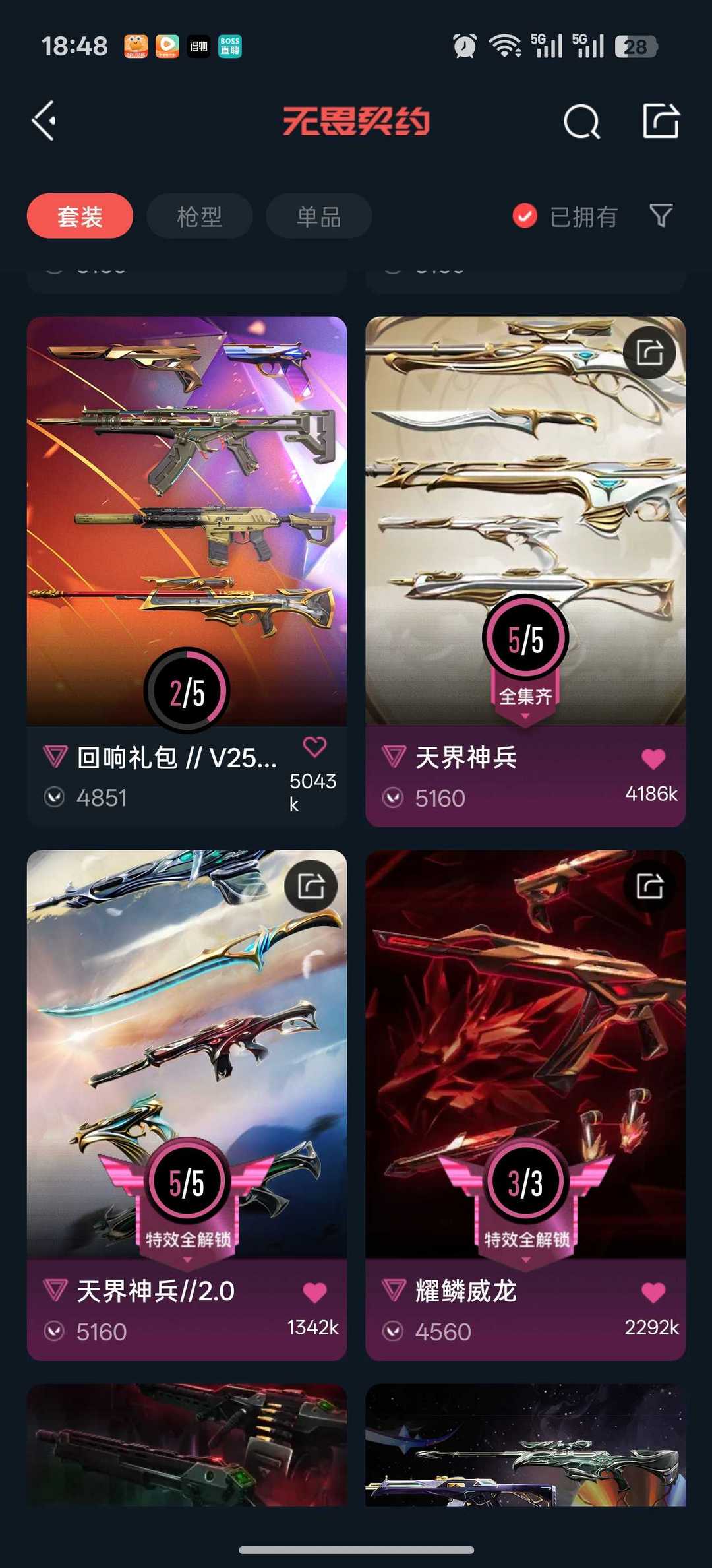Like the 回响礼包 bundle with the heart
The image size is (712, 1568).
coord(314,747)
